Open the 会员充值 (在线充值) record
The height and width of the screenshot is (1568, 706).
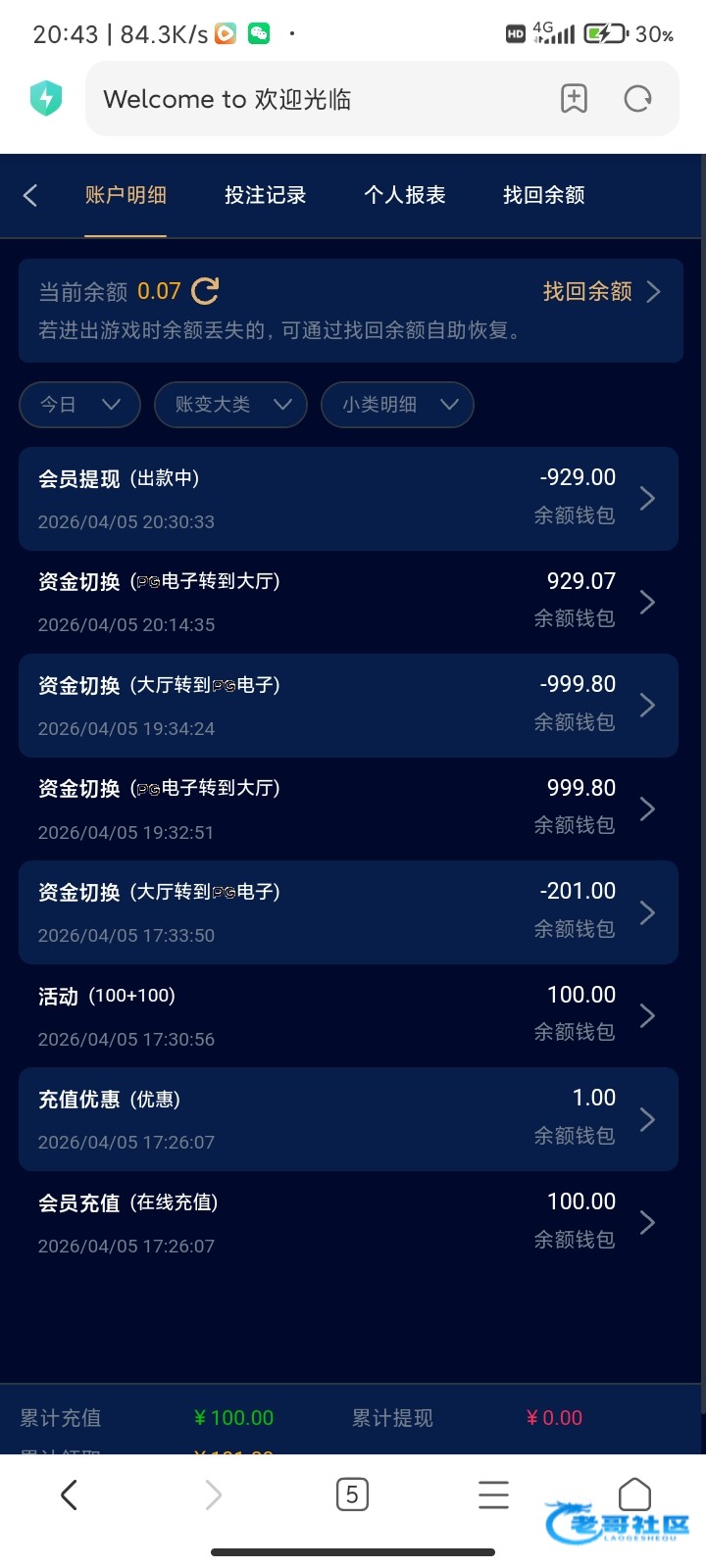click(348, 1222)
